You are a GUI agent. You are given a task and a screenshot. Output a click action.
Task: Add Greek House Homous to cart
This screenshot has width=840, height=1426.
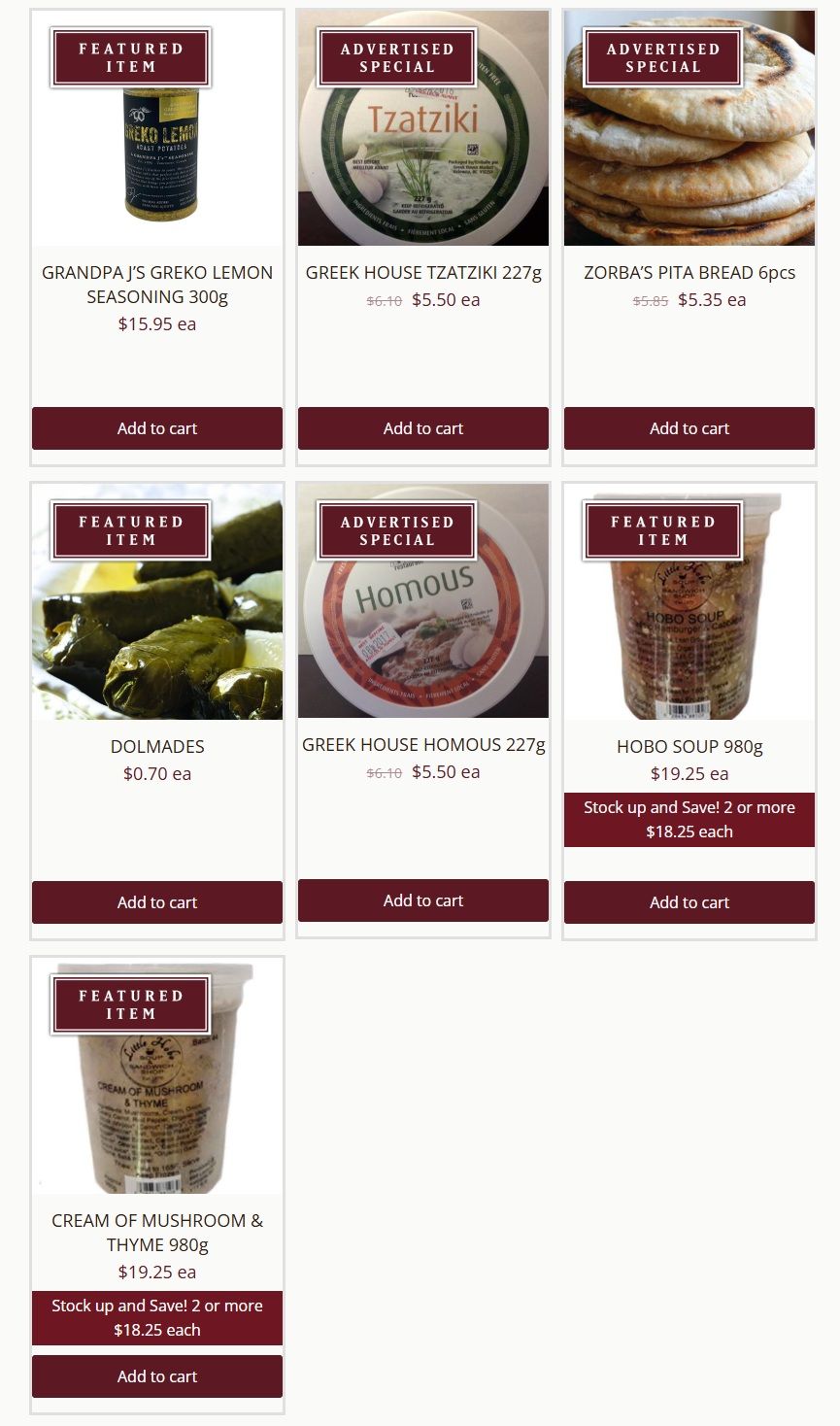tap(423, 900)
